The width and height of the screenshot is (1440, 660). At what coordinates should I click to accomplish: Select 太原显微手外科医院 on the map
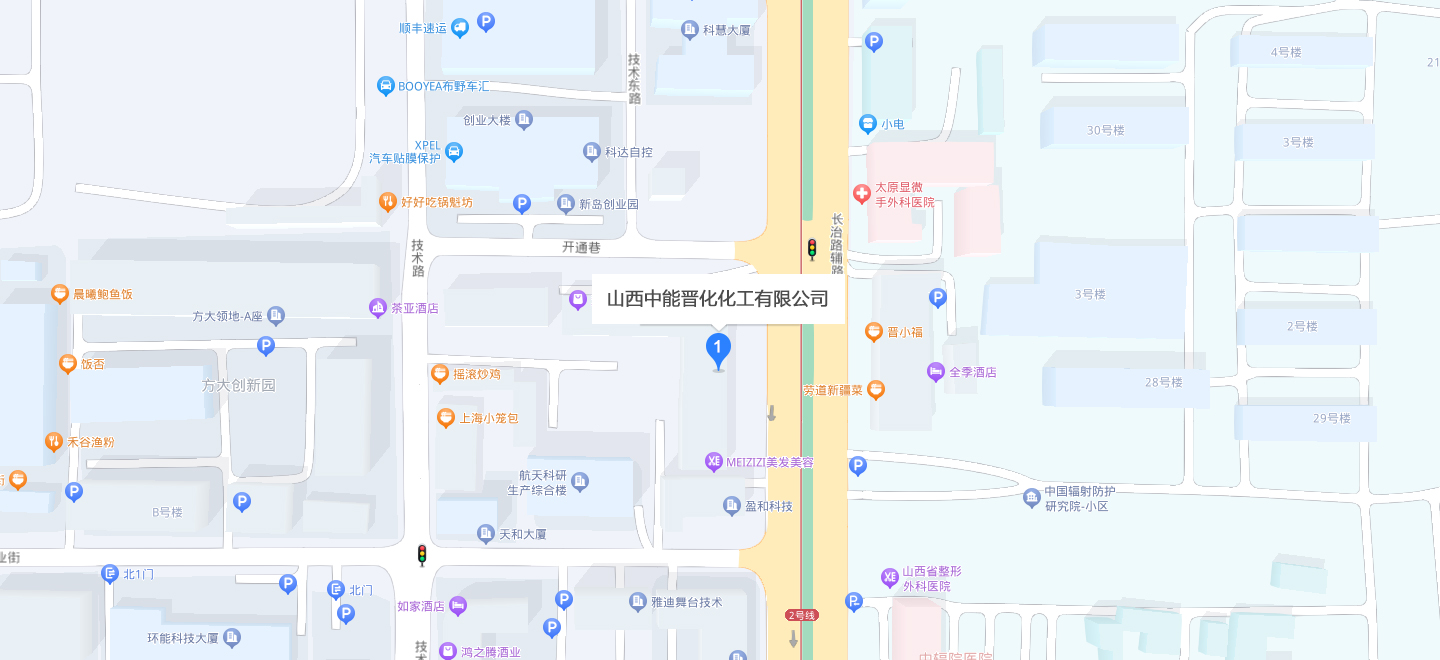click(x=861, y=192)
